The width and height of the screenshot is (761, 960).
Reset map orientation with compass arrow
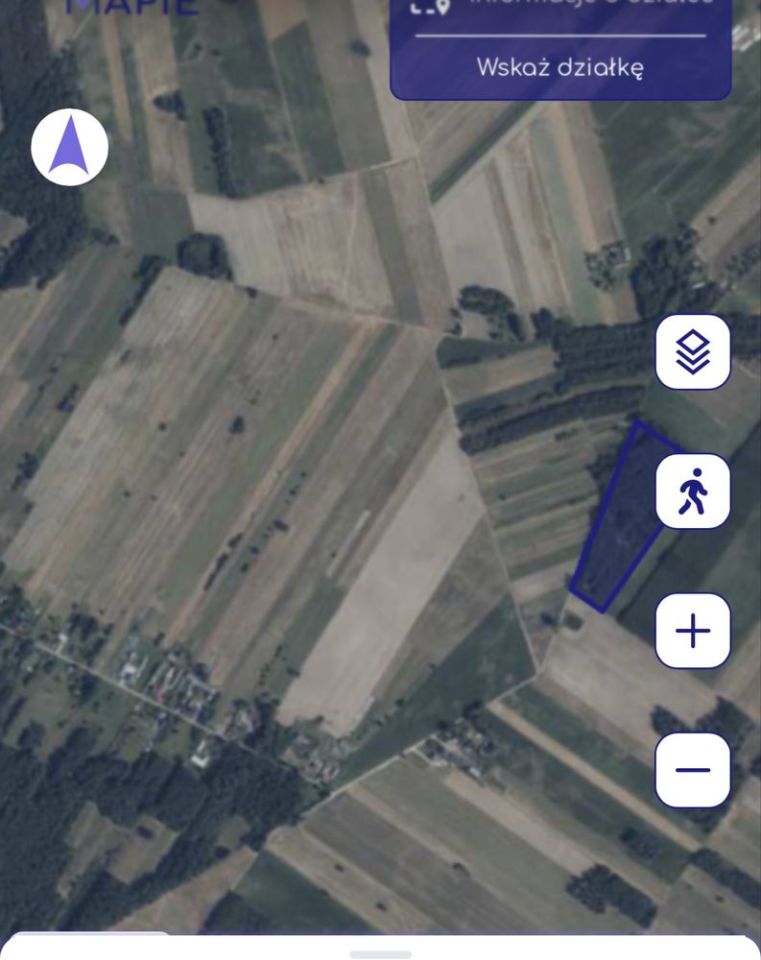[x=69, y=146]
